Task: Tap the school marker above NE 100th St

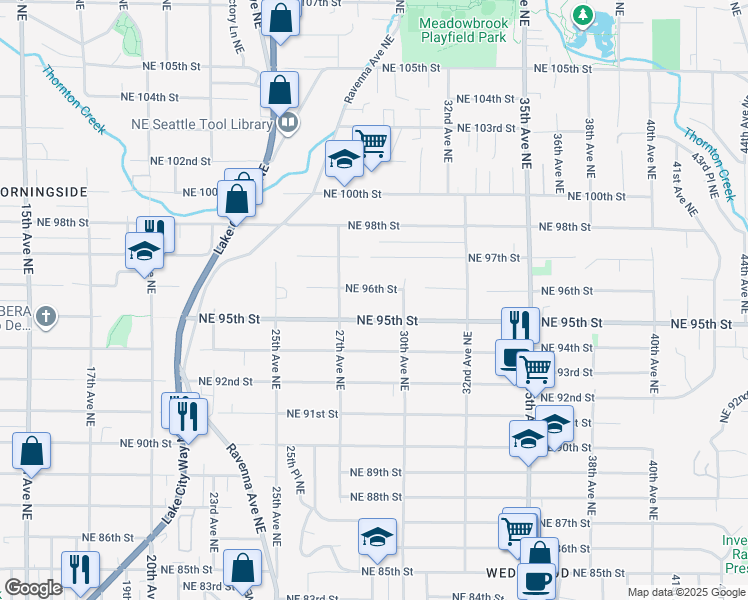Action: [x=344, y=159]
